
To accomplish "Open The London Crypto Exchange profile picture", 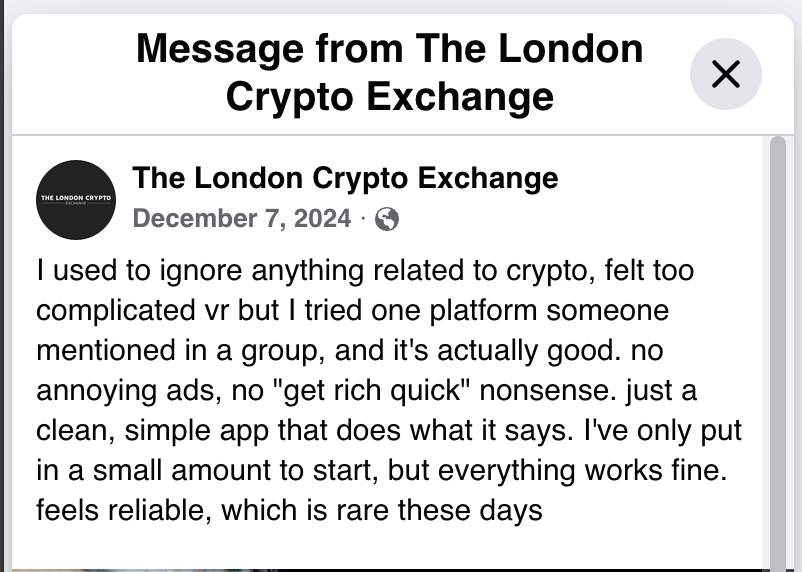I will pyautogui.click(x=76, y=199).
